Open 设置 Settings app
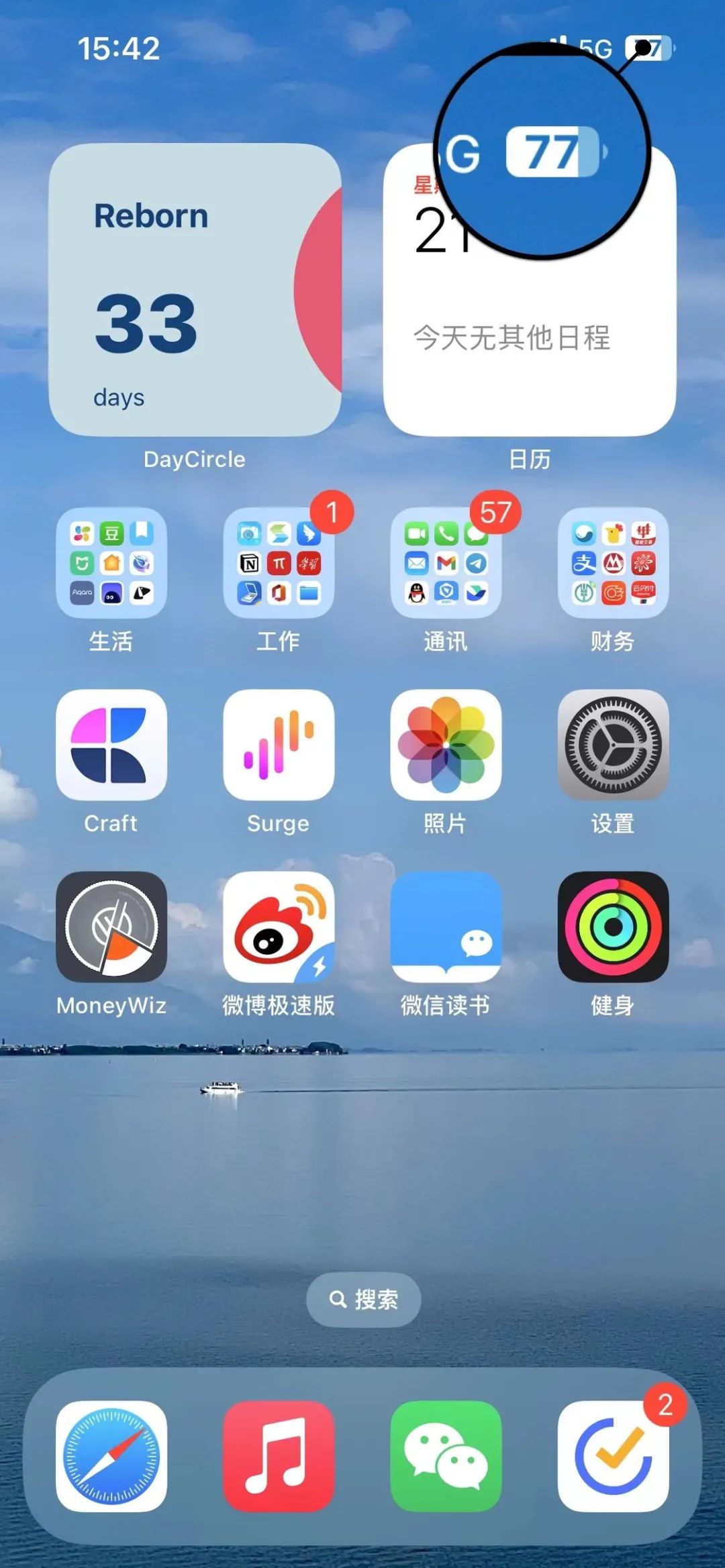The image size is (725, 1568). (613, 745)
